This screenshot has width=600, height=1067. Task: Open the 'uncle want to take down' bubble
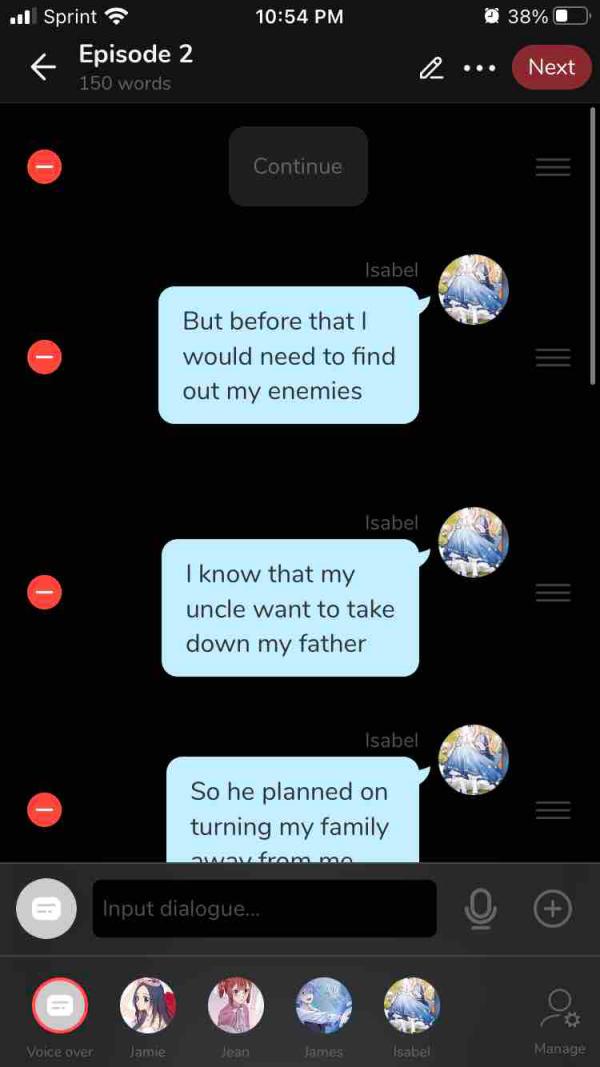pos(290,608)
